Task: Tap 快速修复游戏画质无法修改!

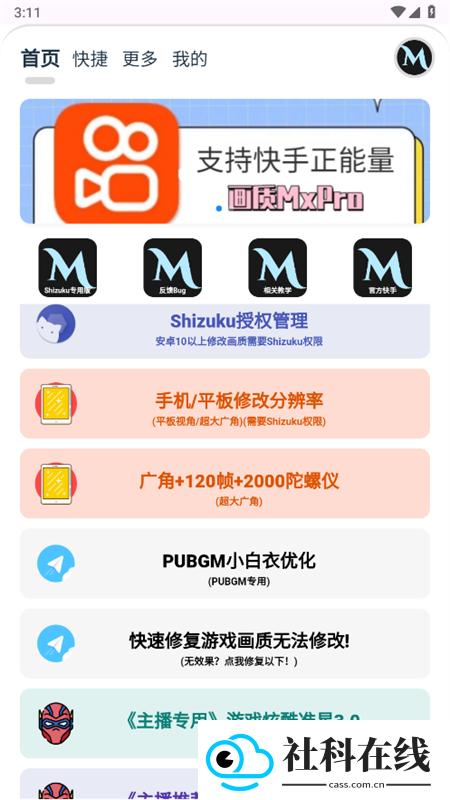Action: click(x=225, y=643)
